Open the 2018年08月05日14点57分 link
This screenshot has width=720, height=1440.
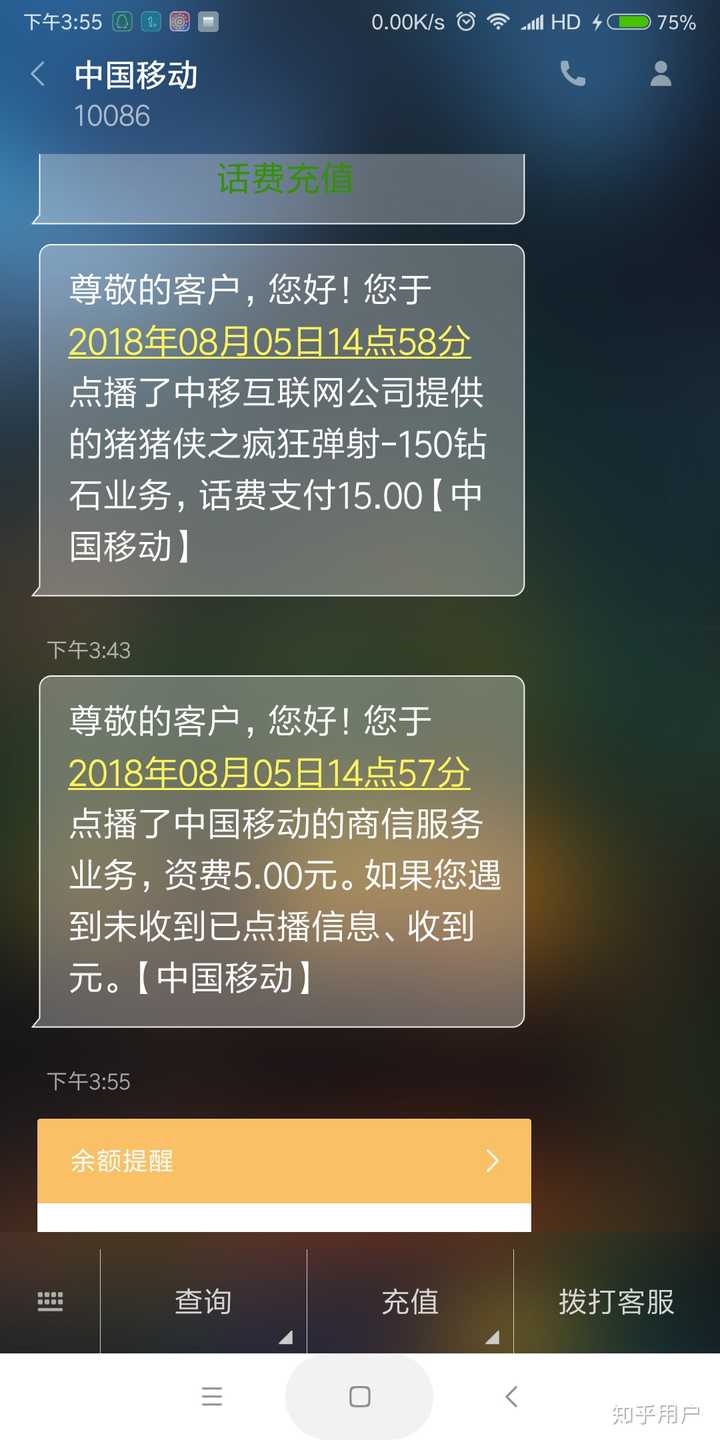(x=267, y=773)
